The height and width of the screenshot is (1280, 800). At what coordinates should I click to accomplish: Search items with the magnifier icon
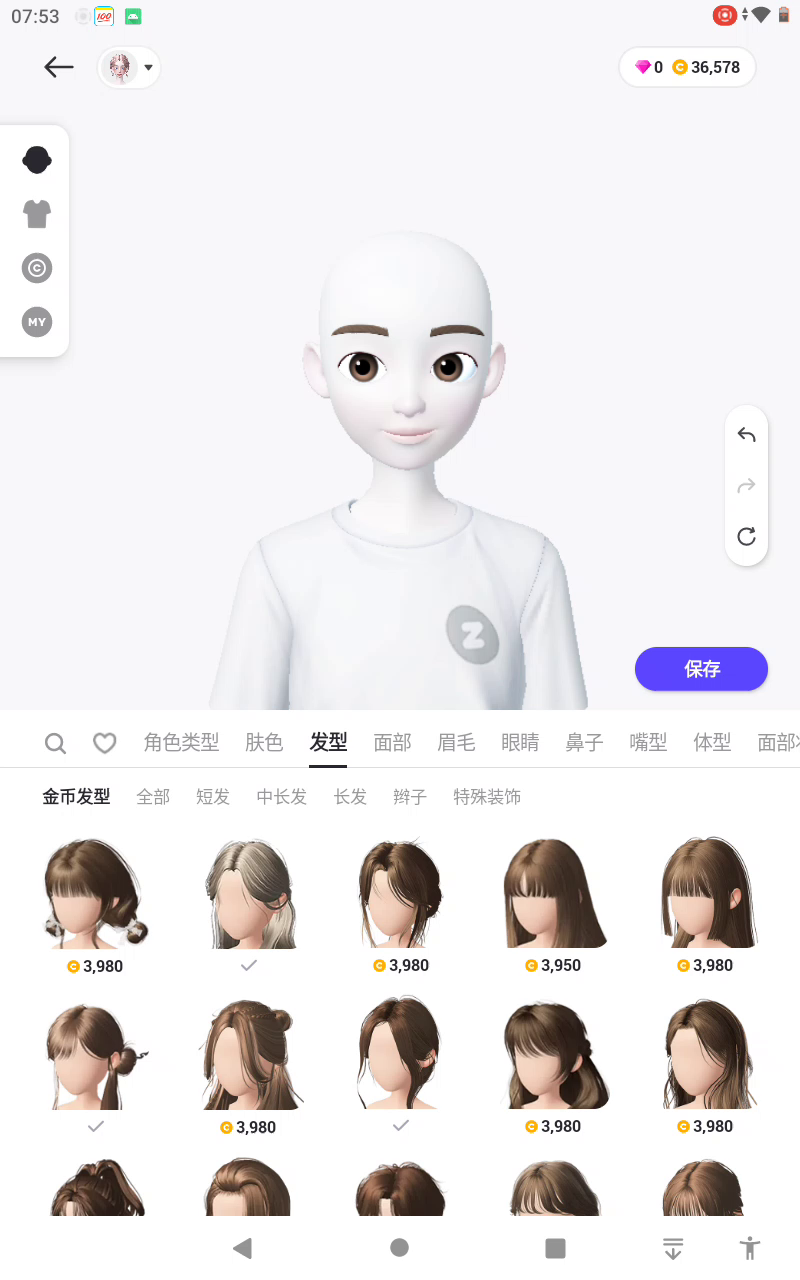pyautogui.click(x=56, y=743)
